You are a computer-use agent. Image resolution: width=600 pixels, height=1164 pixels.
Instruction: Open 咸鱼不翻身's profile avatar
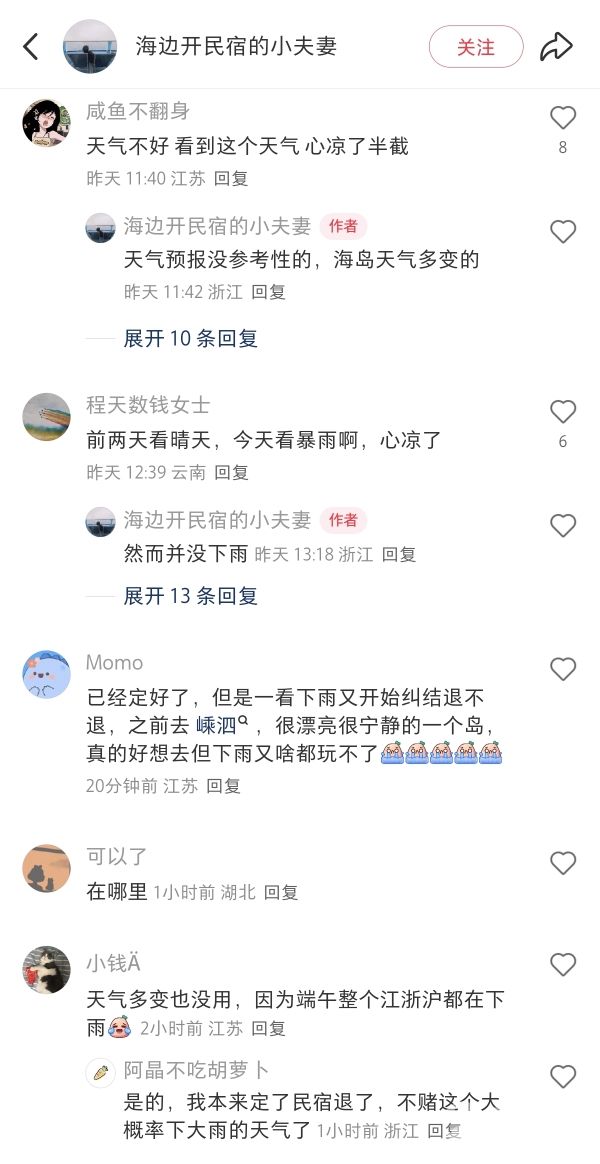47,122
